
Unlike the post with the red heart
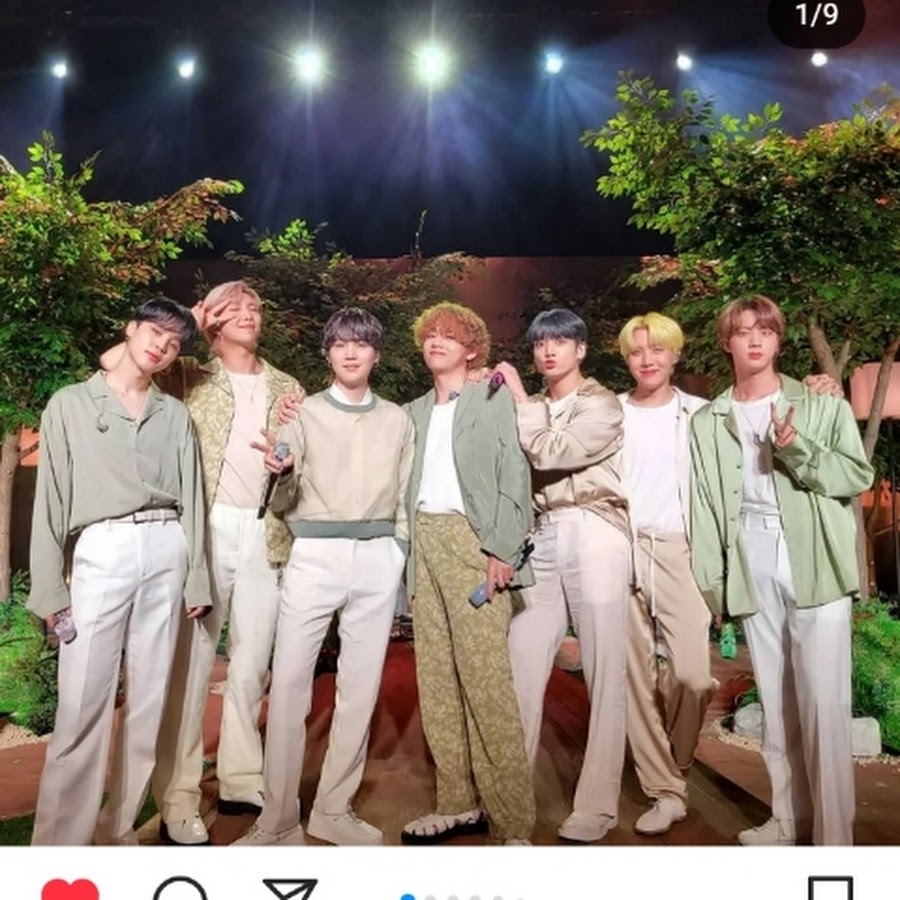tap(70, 889)
